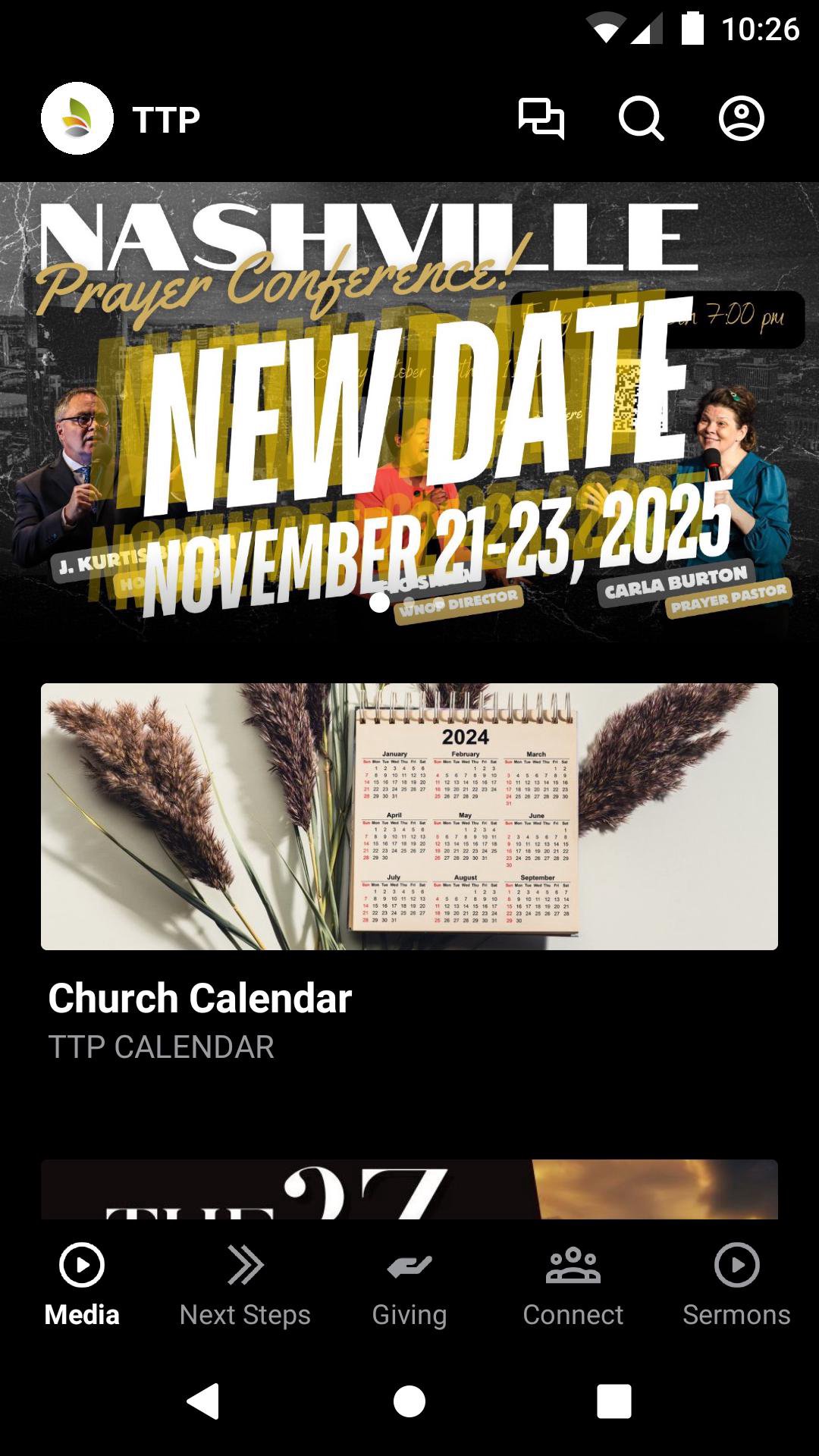The width and height of the screenshot is (819, 1456).
Task: Open the user profile icon
Action: pos(741,119)
